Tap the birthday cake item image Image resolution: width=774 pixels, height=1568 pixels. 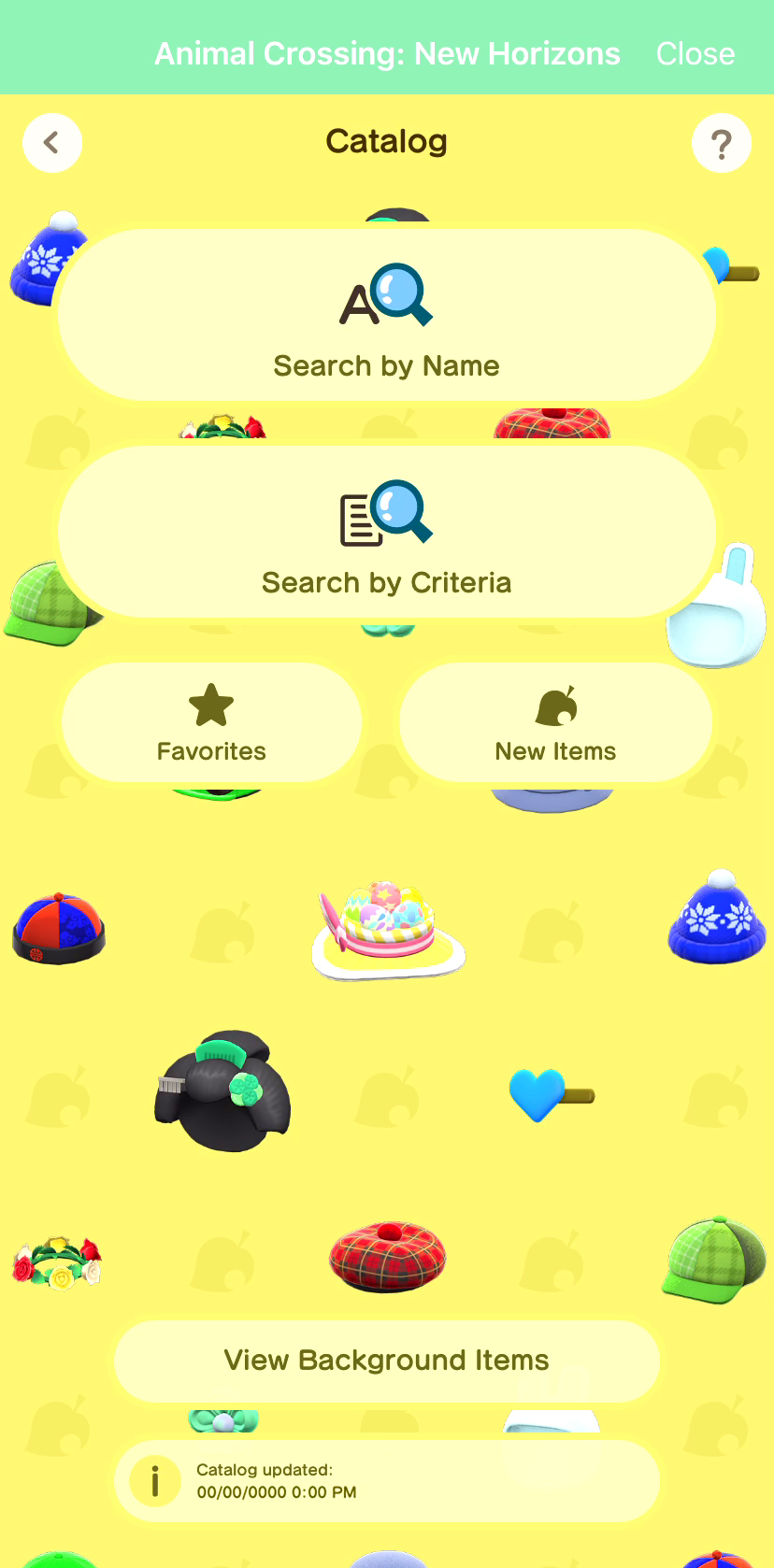tap(387, 930)
